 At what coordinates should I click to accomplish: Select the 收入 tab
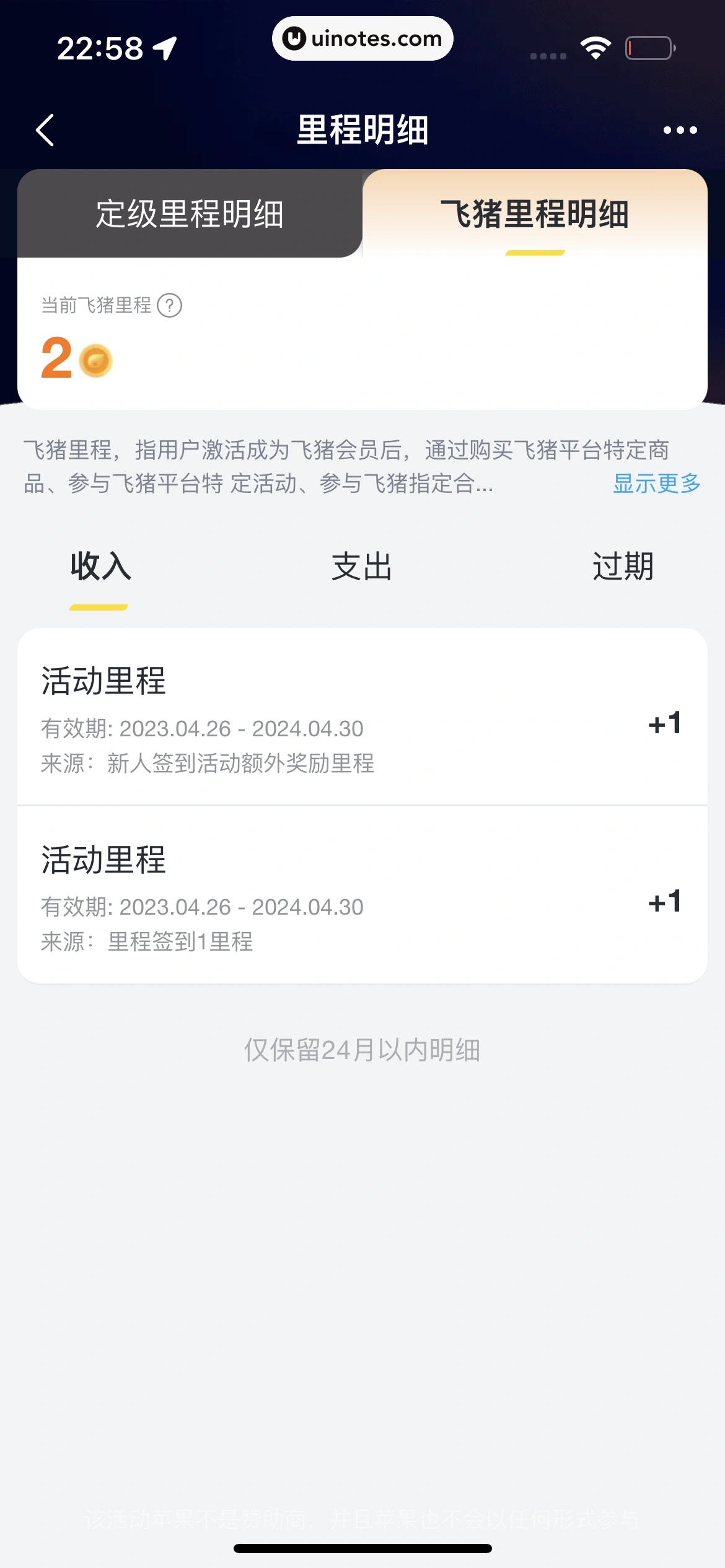(100, 566)
